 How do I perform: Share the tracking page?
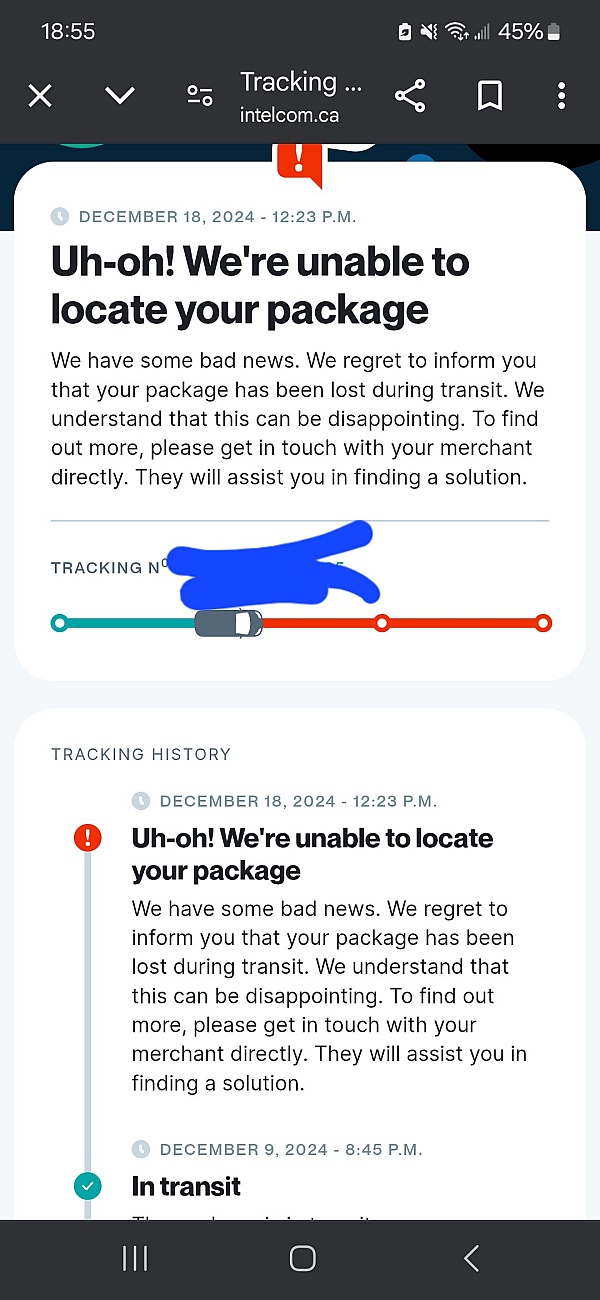click(410, 96)
